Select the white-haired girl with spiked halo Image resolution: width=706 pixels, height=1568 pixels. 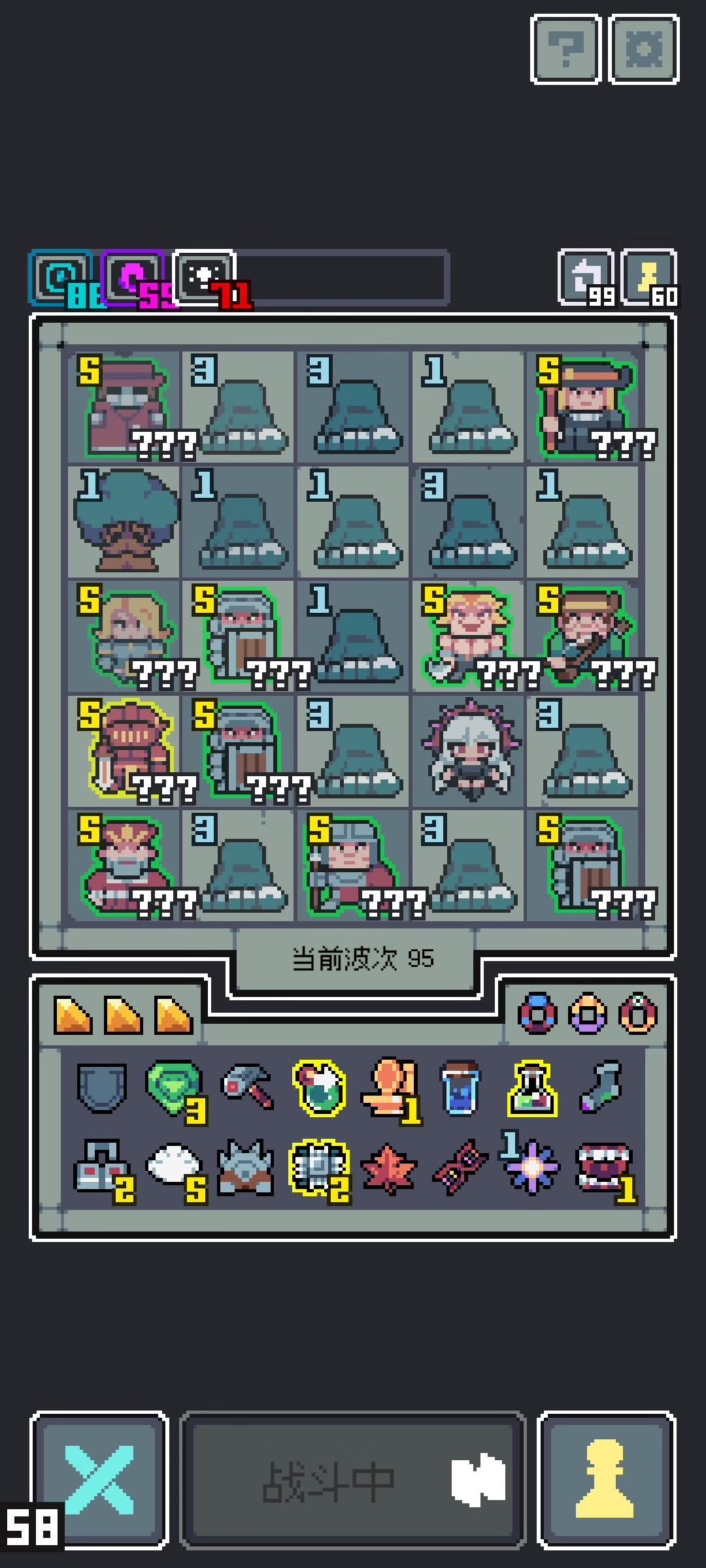(x=468, y=751)
